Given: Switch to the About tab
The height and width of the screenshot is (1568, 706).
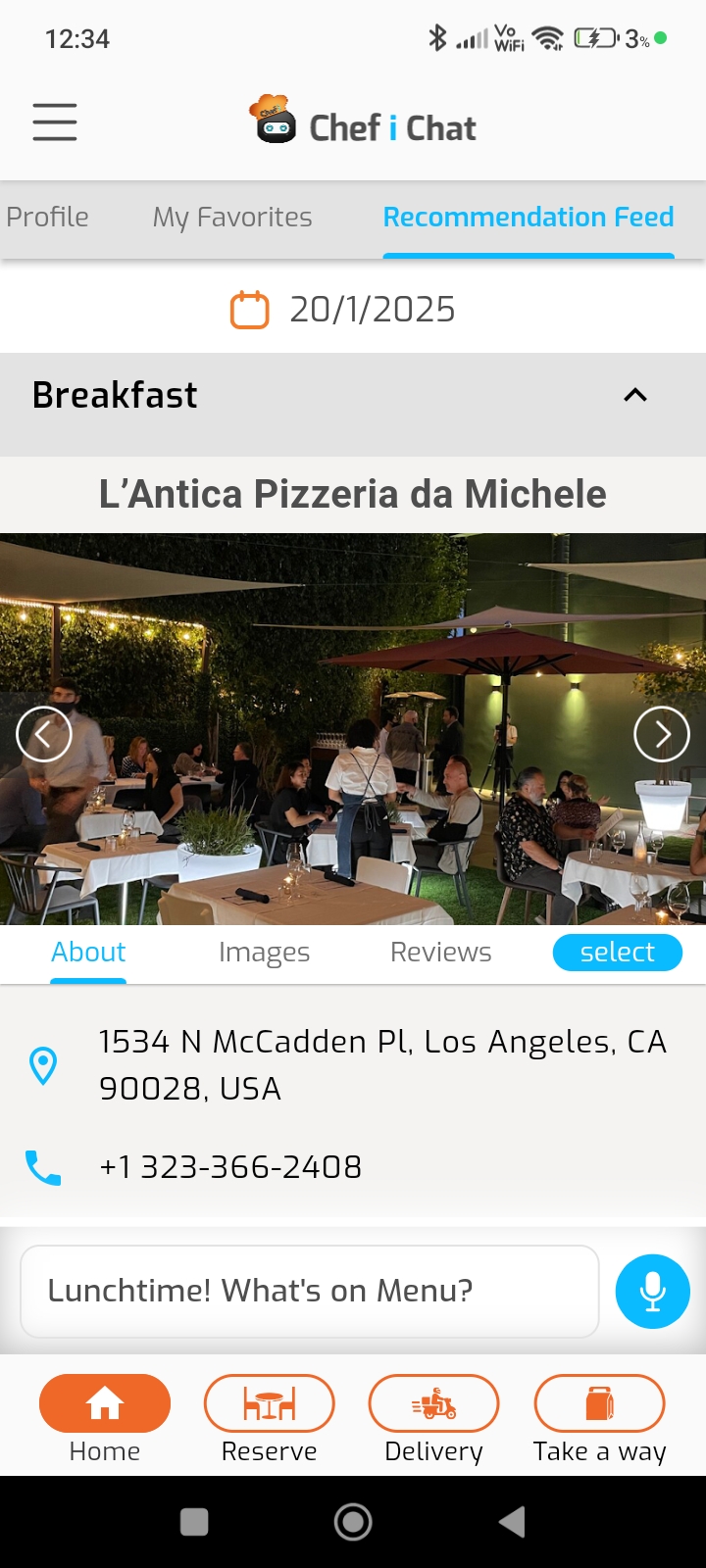Looking at the screenshot, I should pos(88,953).
